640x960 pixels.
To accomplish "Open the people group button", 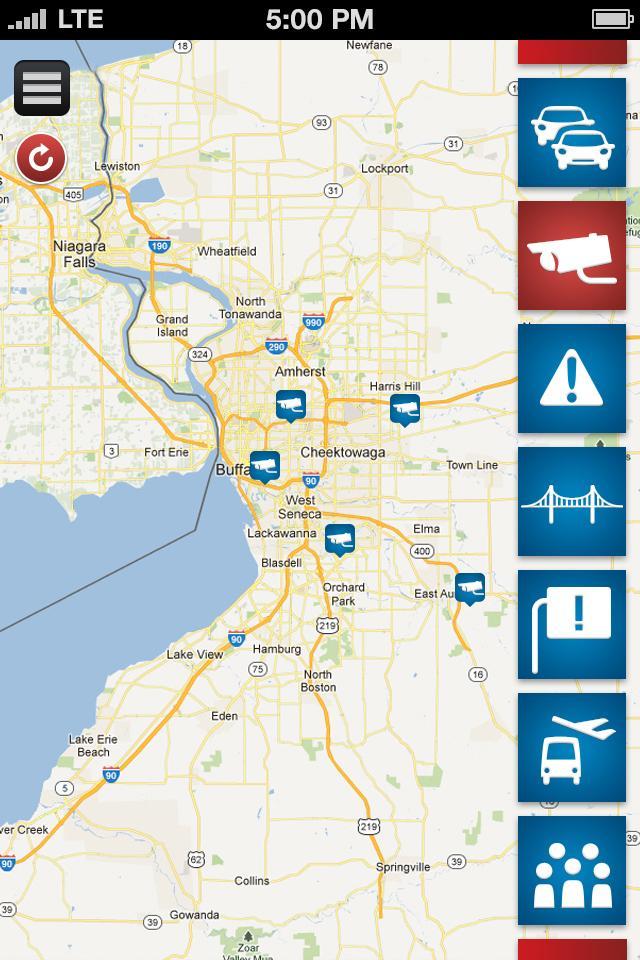I will tap(572, 870).
